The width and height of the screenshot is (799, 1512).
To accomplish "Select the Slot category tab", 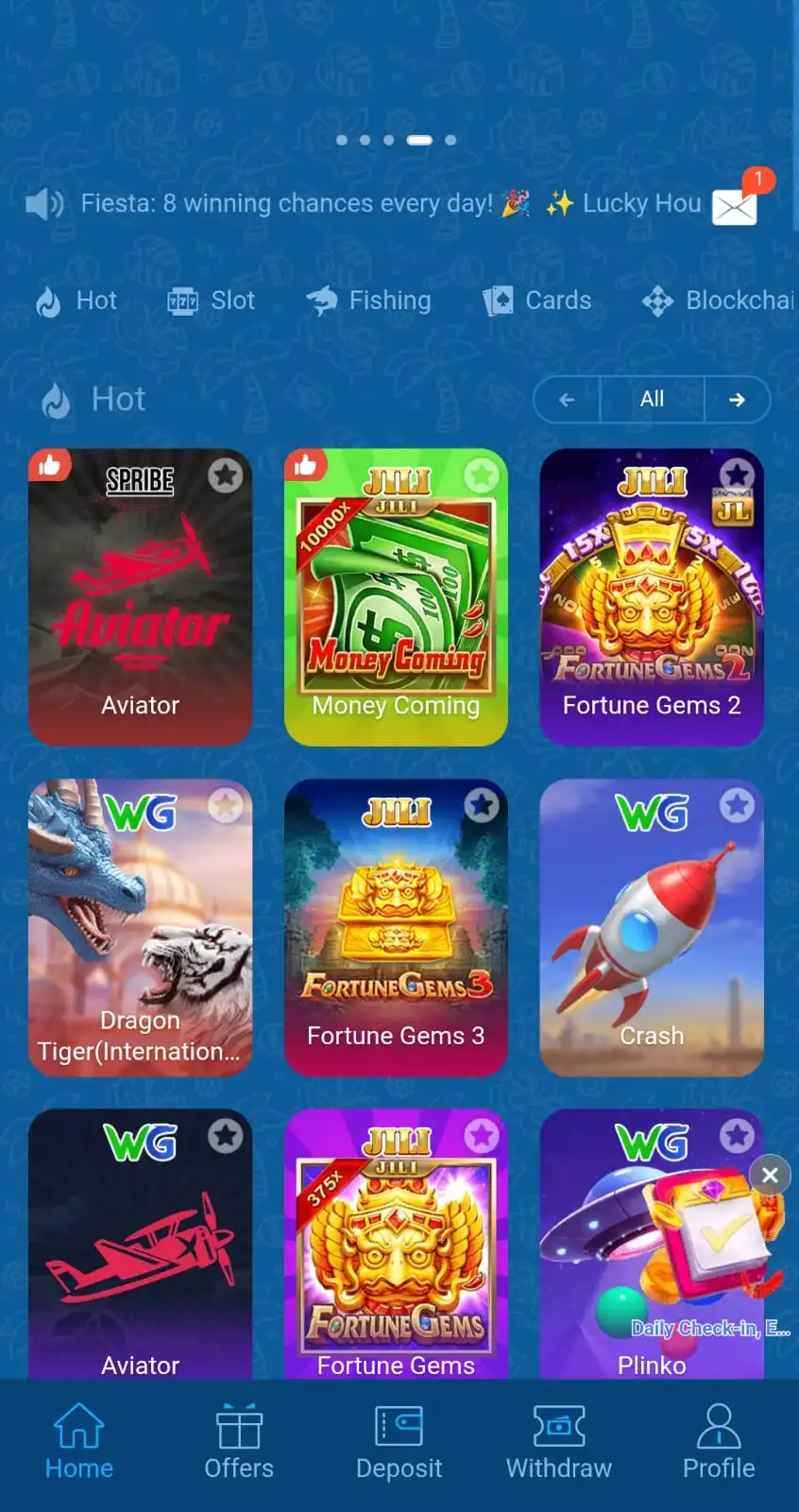I will 211,301.
